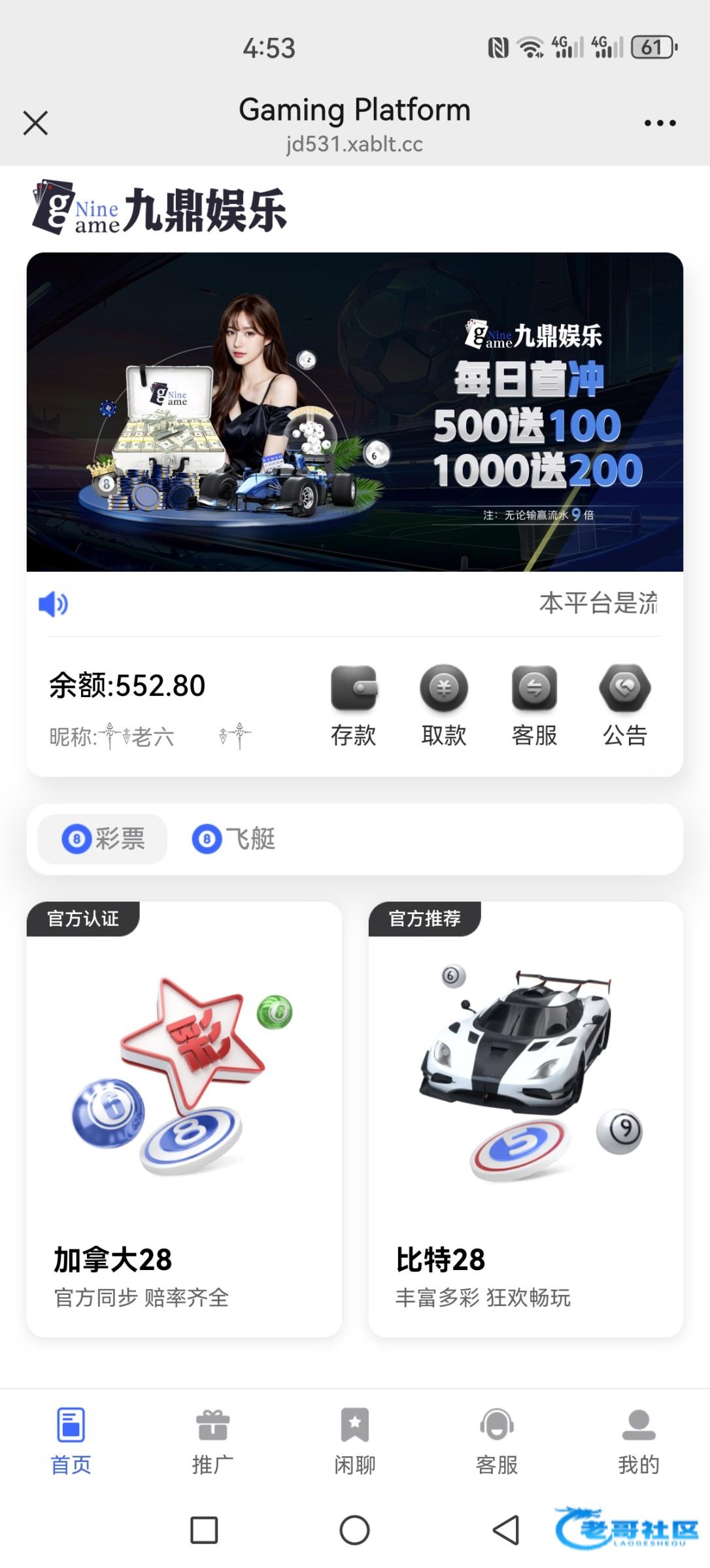Open 取款 to withdraw funds
This screenshot has width=710, height=1568.
coord(444,706)
